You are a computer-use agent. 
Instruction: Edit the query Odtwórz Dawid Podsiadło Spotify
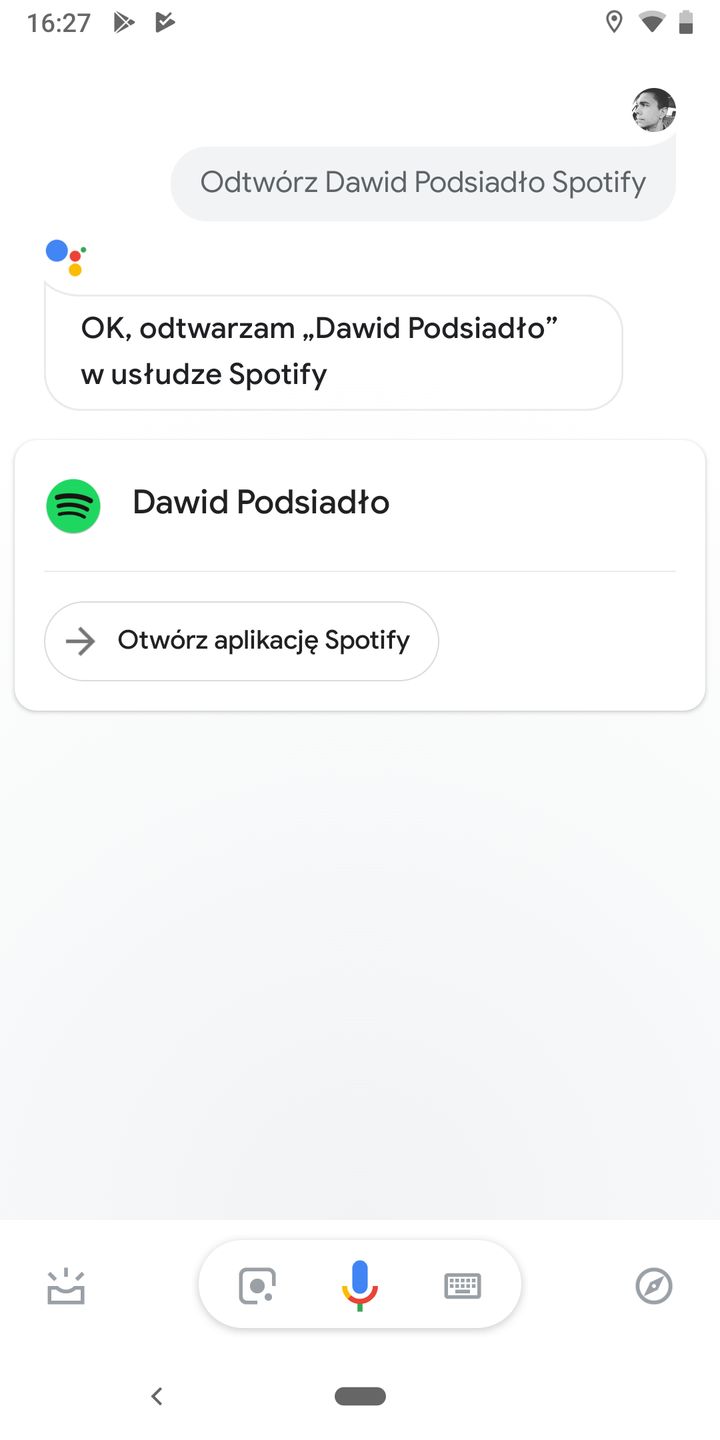pos(423,183)
